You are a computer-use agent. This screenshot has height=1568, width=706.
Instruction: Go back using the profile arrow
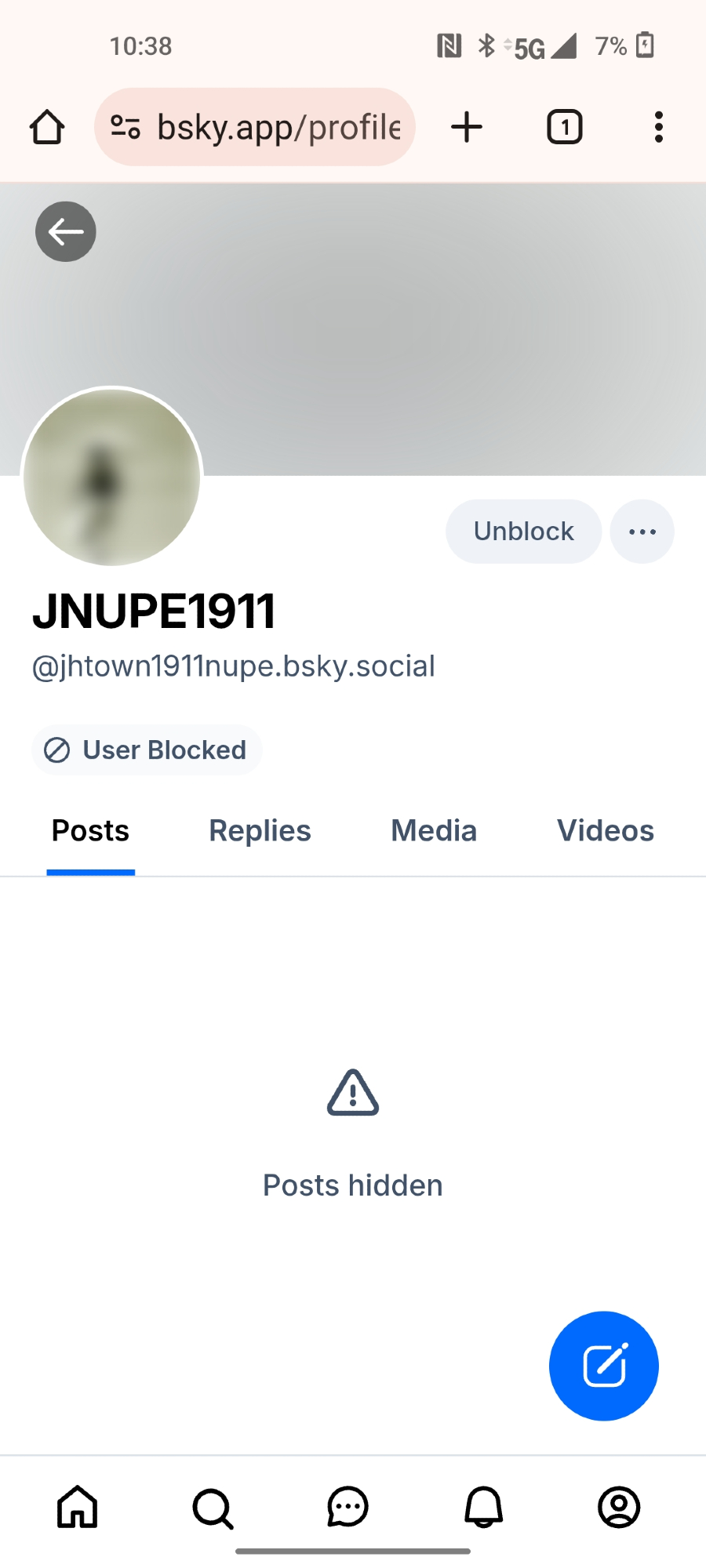[x=66, y=232]
